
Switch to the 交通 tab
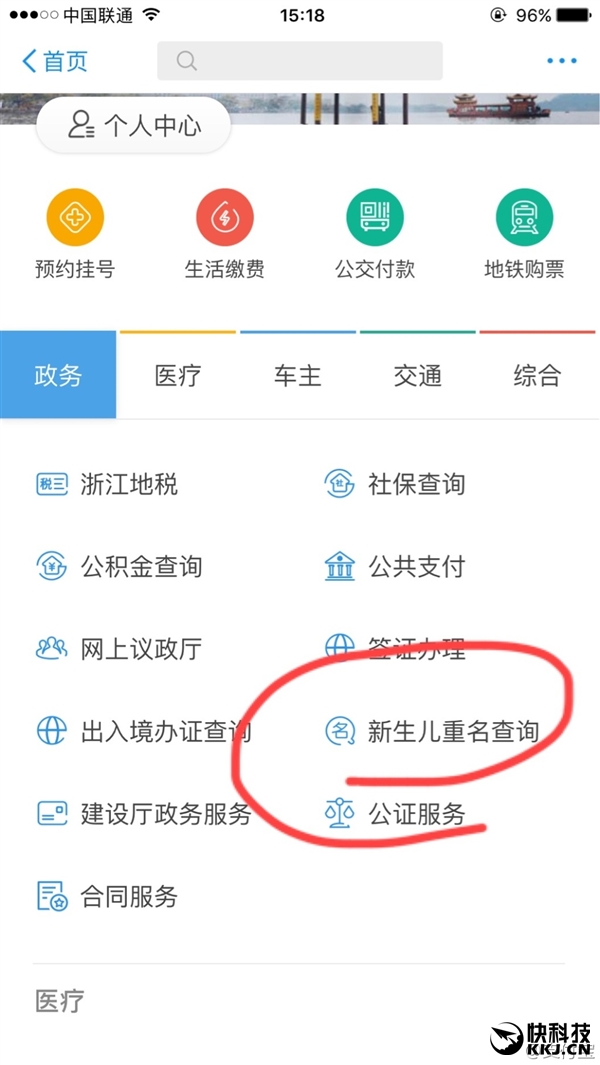coord(417,375)
